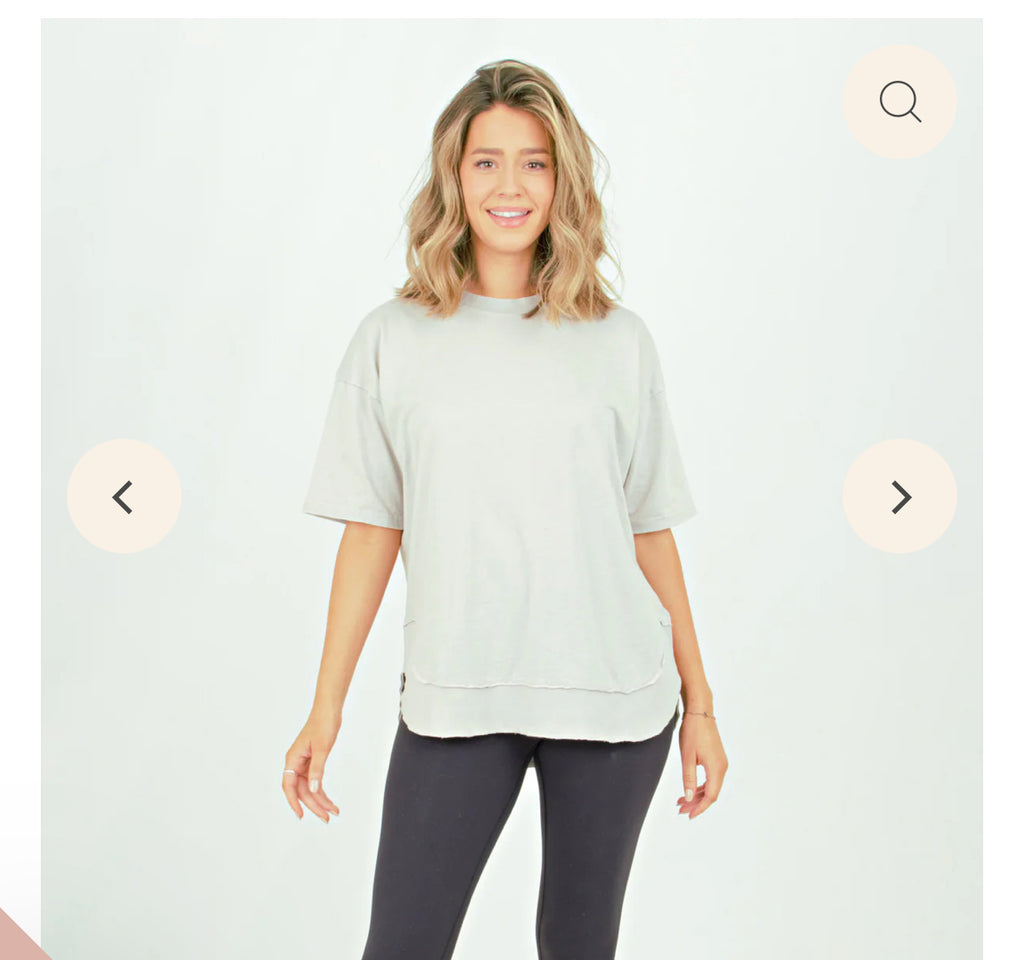Screen dimensions: 1024x960
Task: Show the next product image
Action: click(899, 496)
